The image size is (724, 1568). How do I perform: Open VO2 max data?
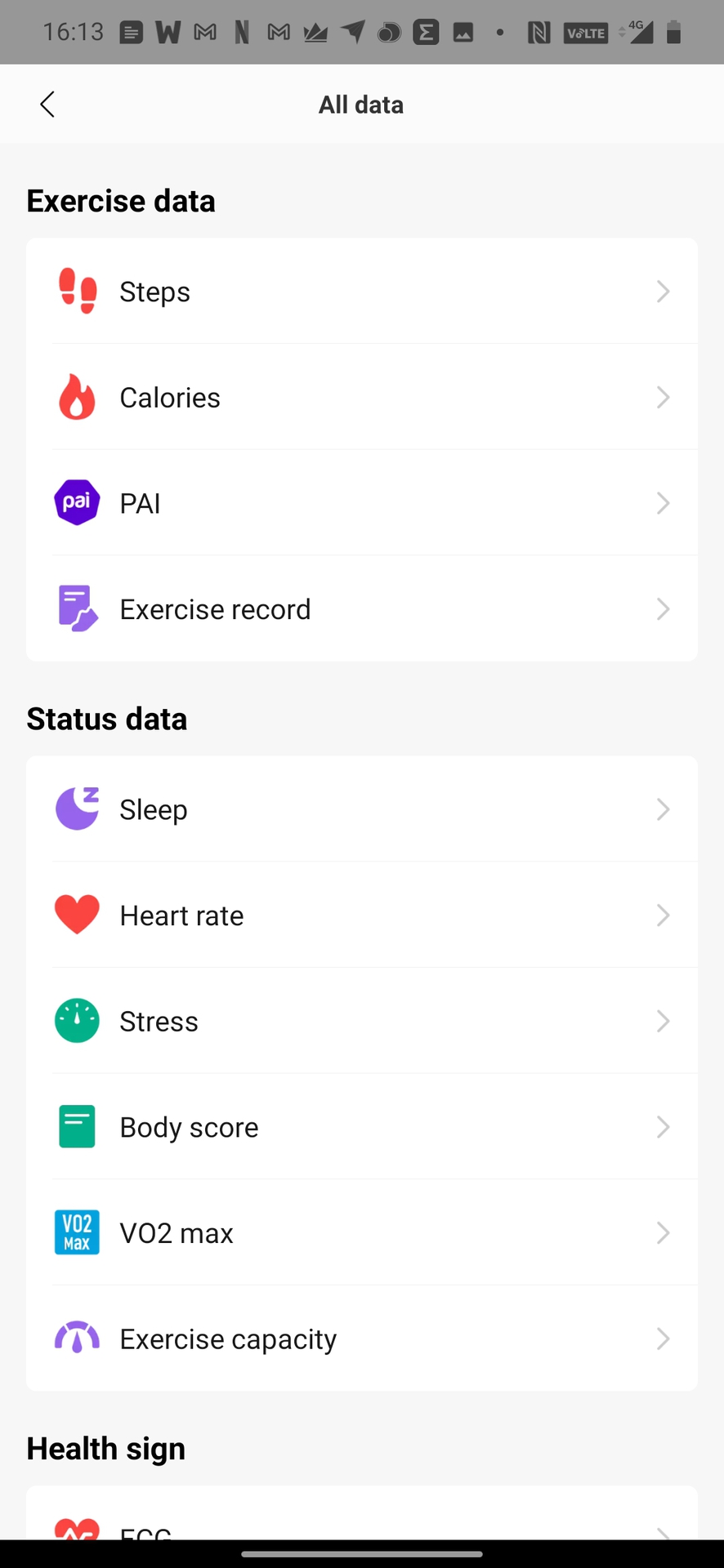click(x=361, y=1233)
